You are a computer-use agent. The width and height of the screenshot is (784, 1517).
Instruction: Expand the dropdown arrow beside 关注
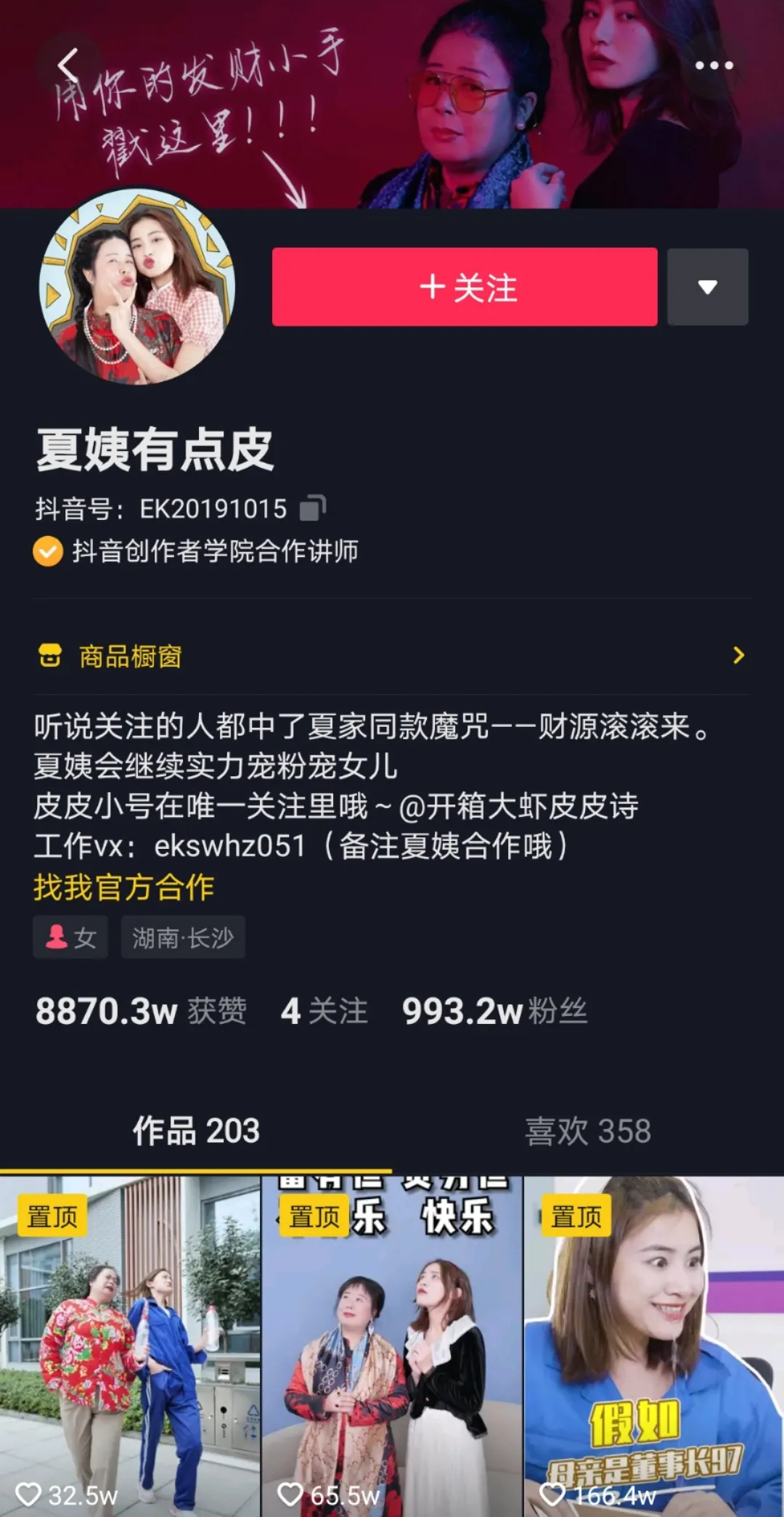[x=707, y=287]
